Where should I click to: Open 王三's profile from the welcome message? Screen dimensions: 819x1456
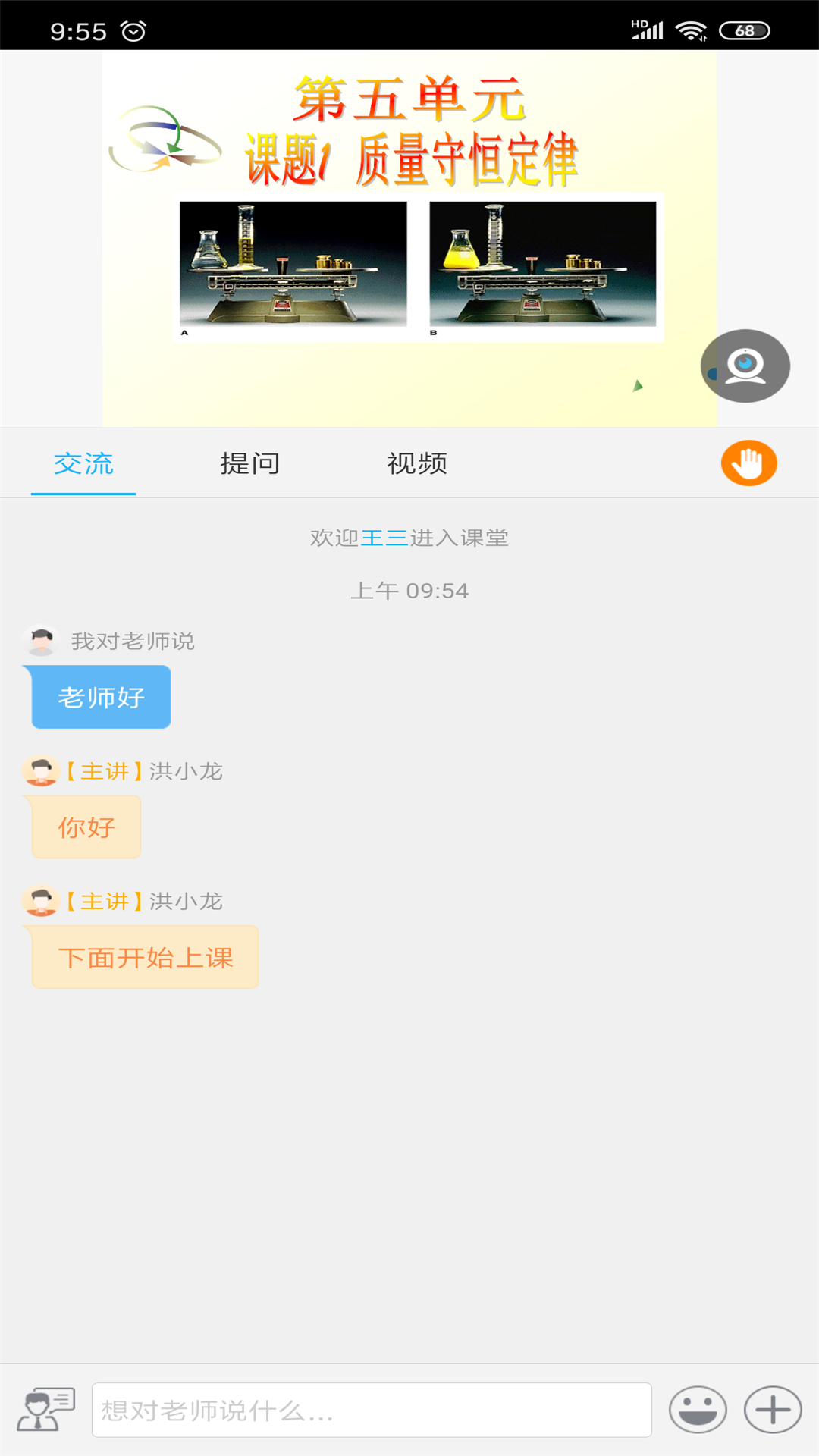coord(385,537)
